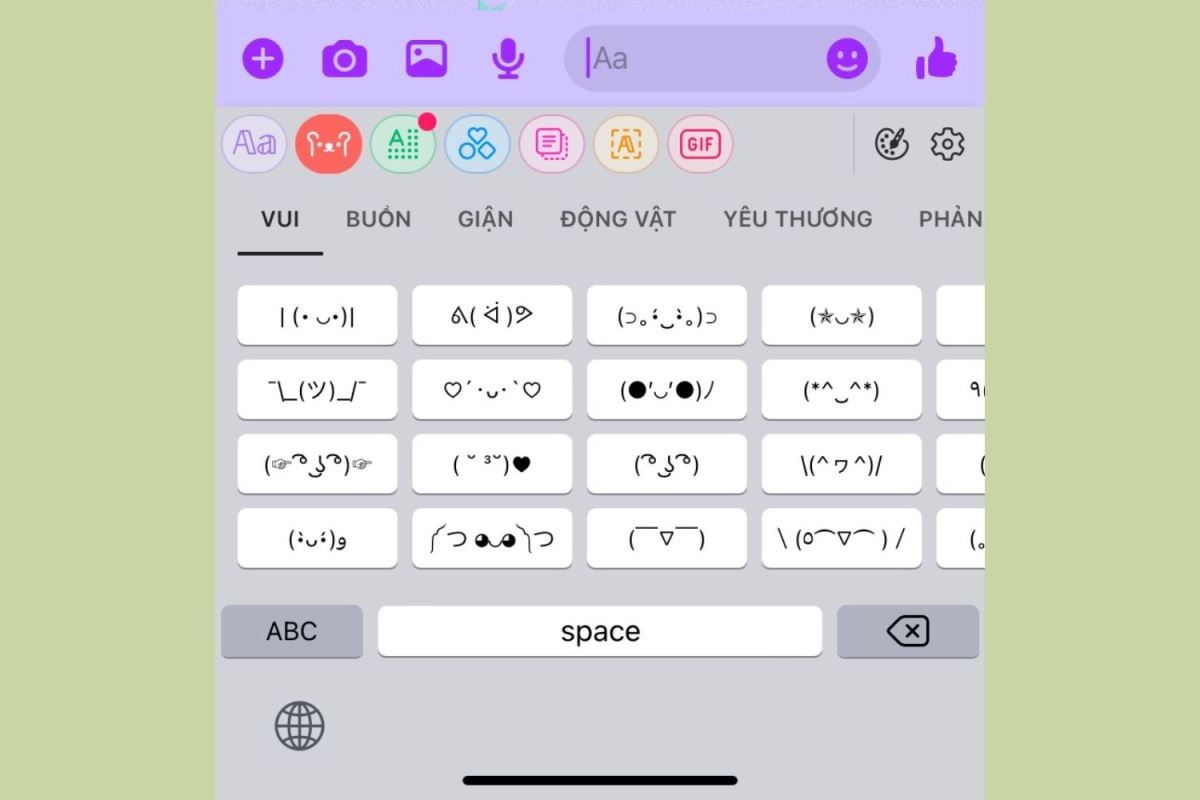Image resolution: width=1200 pixels, height=800 pixels.
Task: Open the camera
Action: 344,59
